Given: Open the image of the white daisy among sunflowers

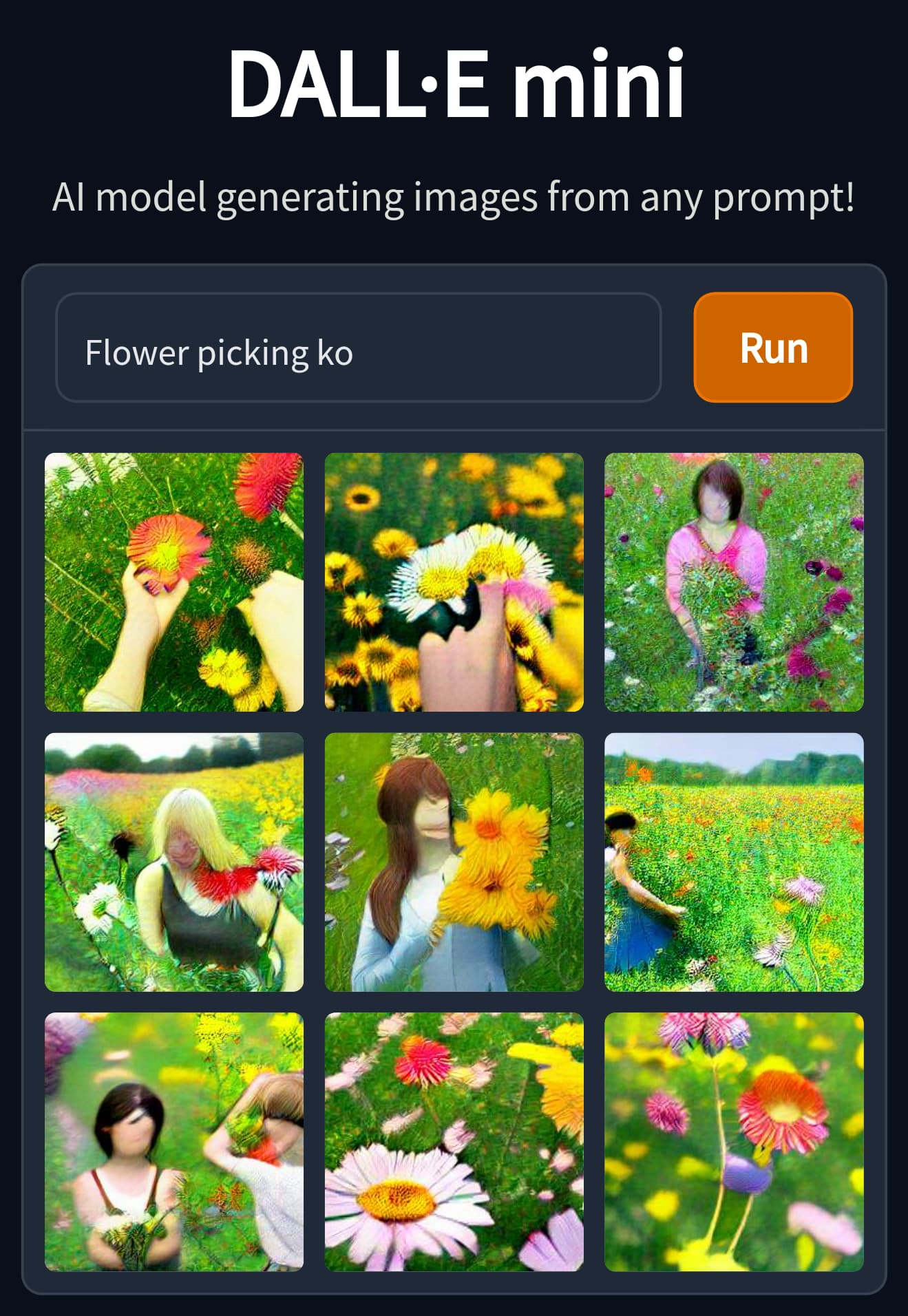Looking at the screenshot, I should pyautogui.click(x=454, y=582).
